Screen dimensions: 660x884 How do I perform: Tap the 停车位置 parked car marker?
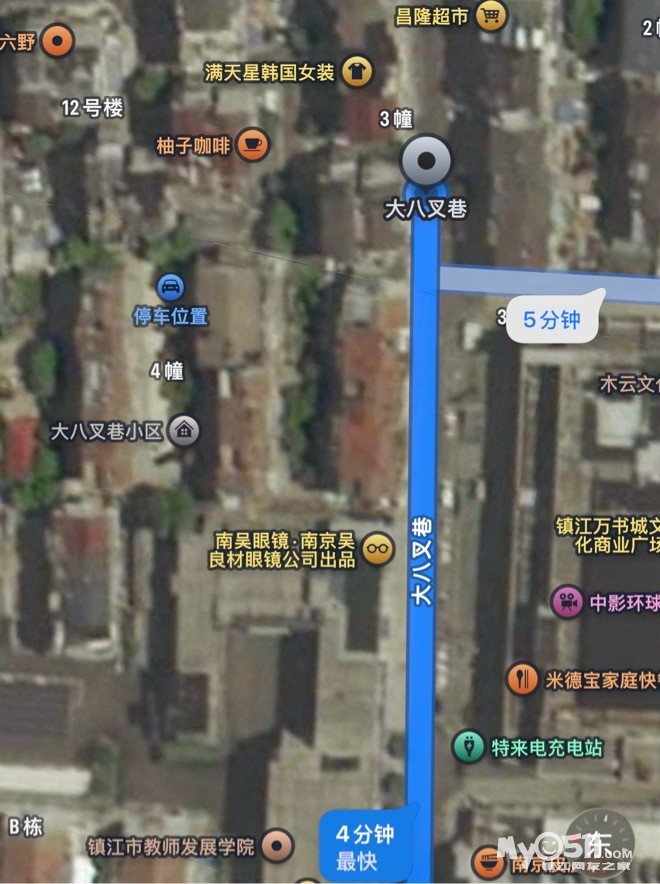click(x=170, y=288)
